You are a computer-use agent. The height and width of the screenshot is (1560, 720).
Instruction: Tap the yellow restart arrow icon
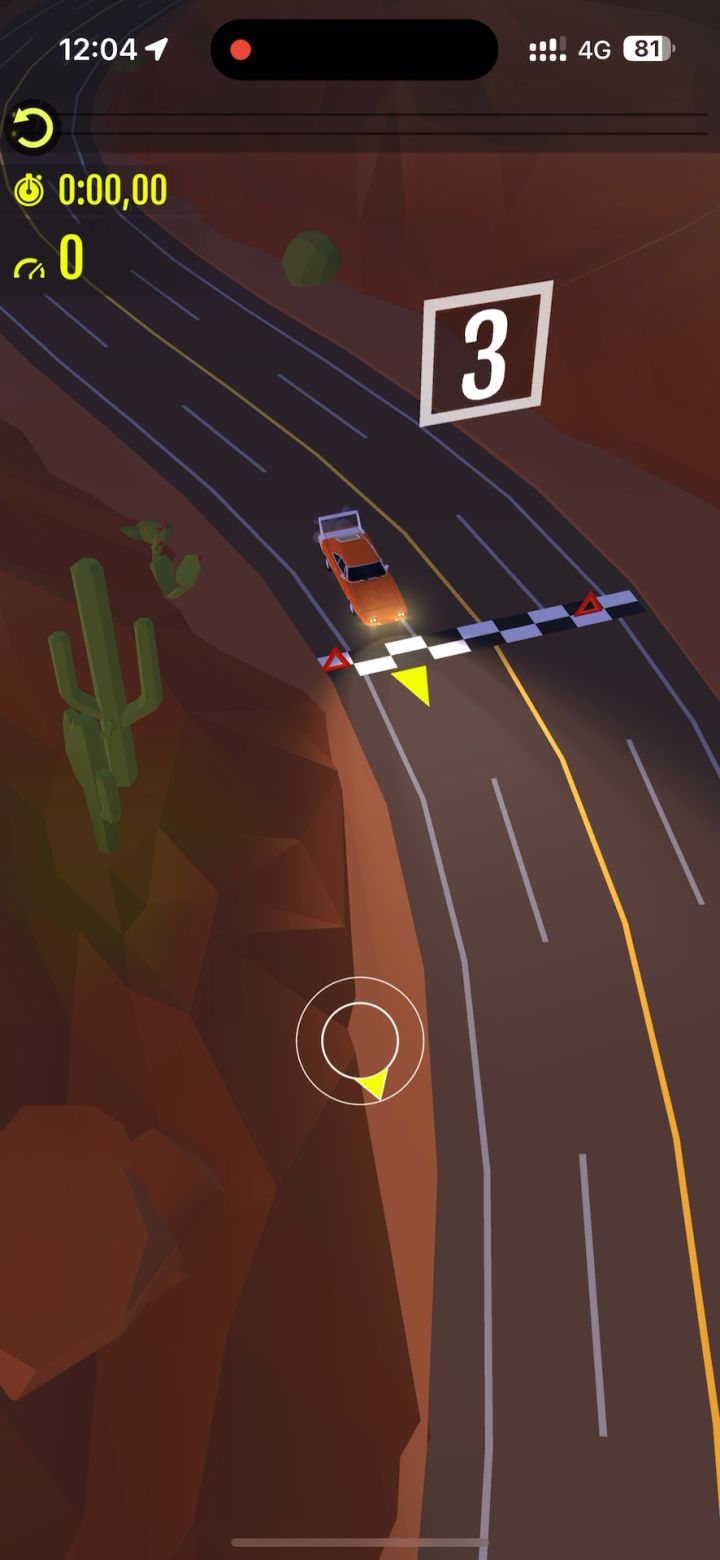pyautogui.click(x=33, y=129)
